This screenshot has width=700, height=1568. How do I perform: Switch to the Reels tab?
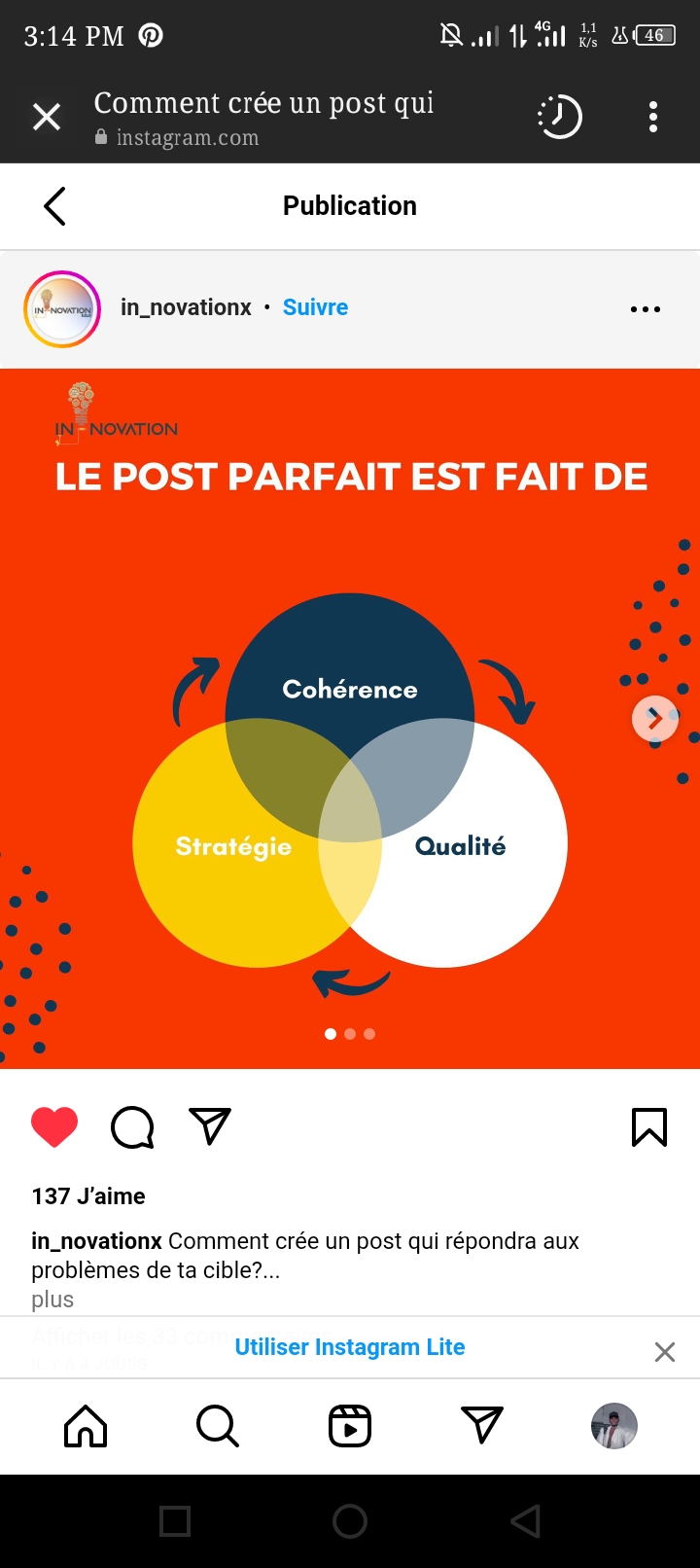click(x=350, y=1427)
